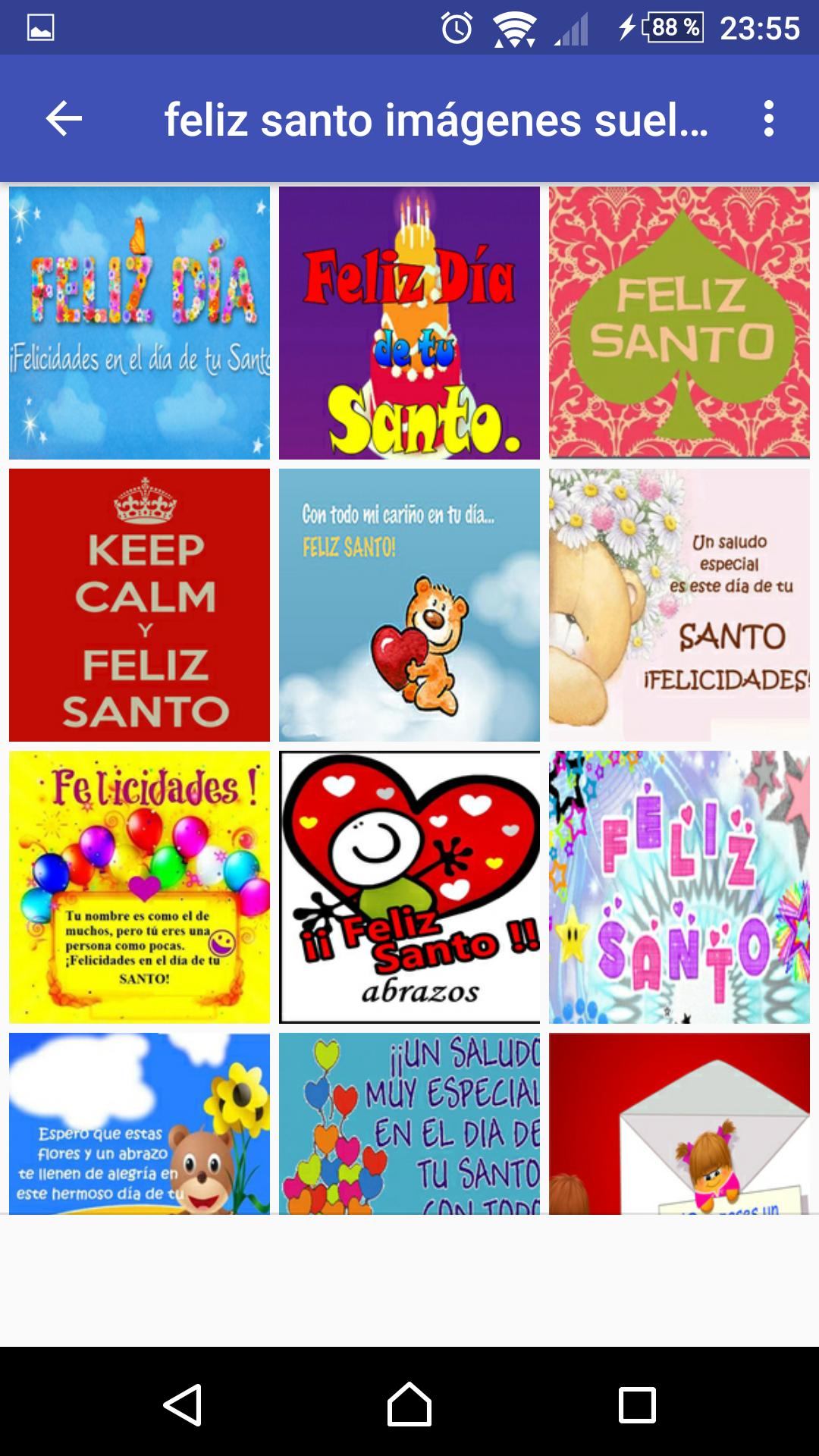The height and width of the screenshot is (1456, 819).
Task: Select the green spade 'Feliz Santo' image
Action: coord(679,323)
